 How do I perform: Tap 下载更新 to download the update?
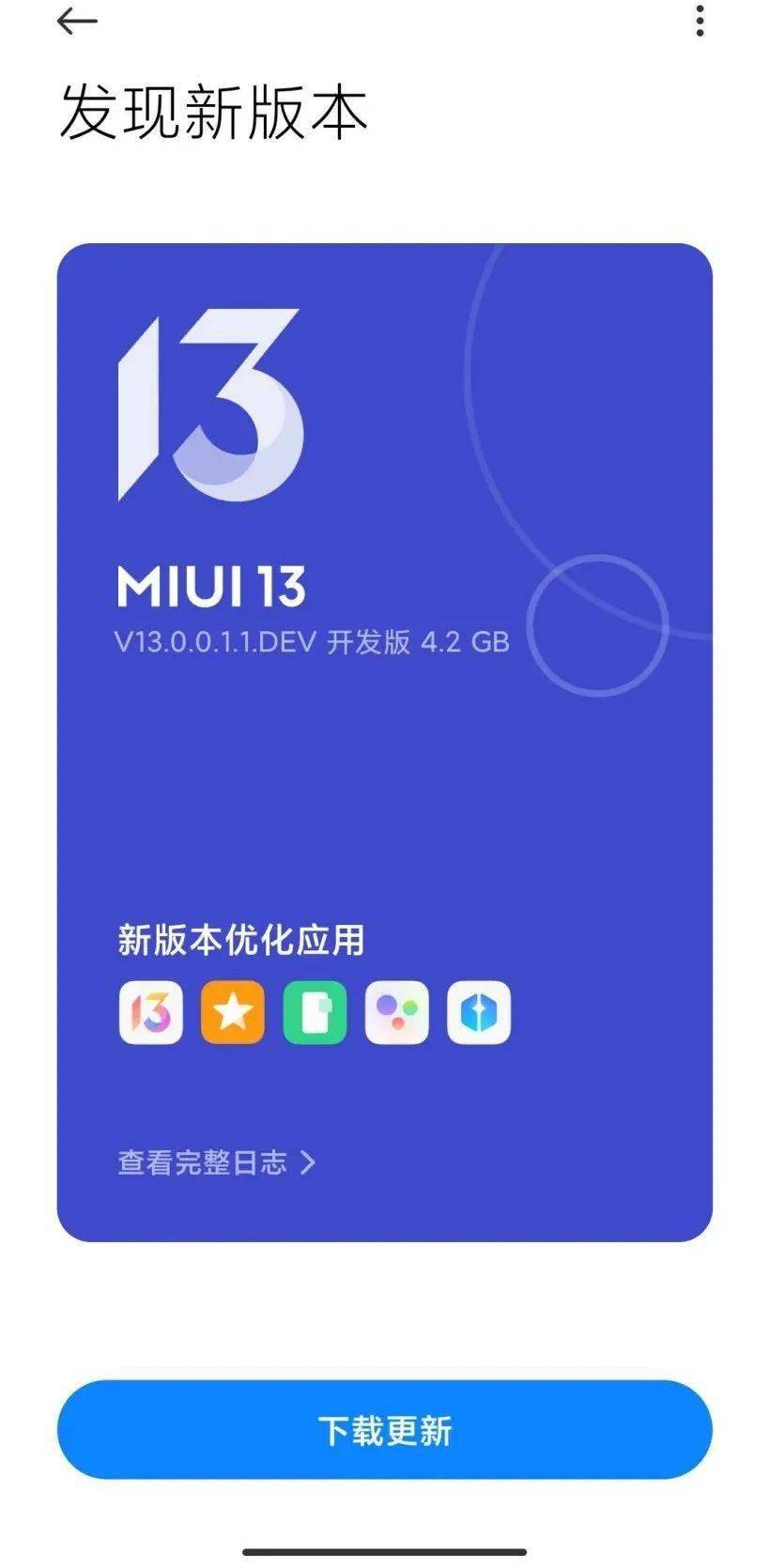(385, 1431)
